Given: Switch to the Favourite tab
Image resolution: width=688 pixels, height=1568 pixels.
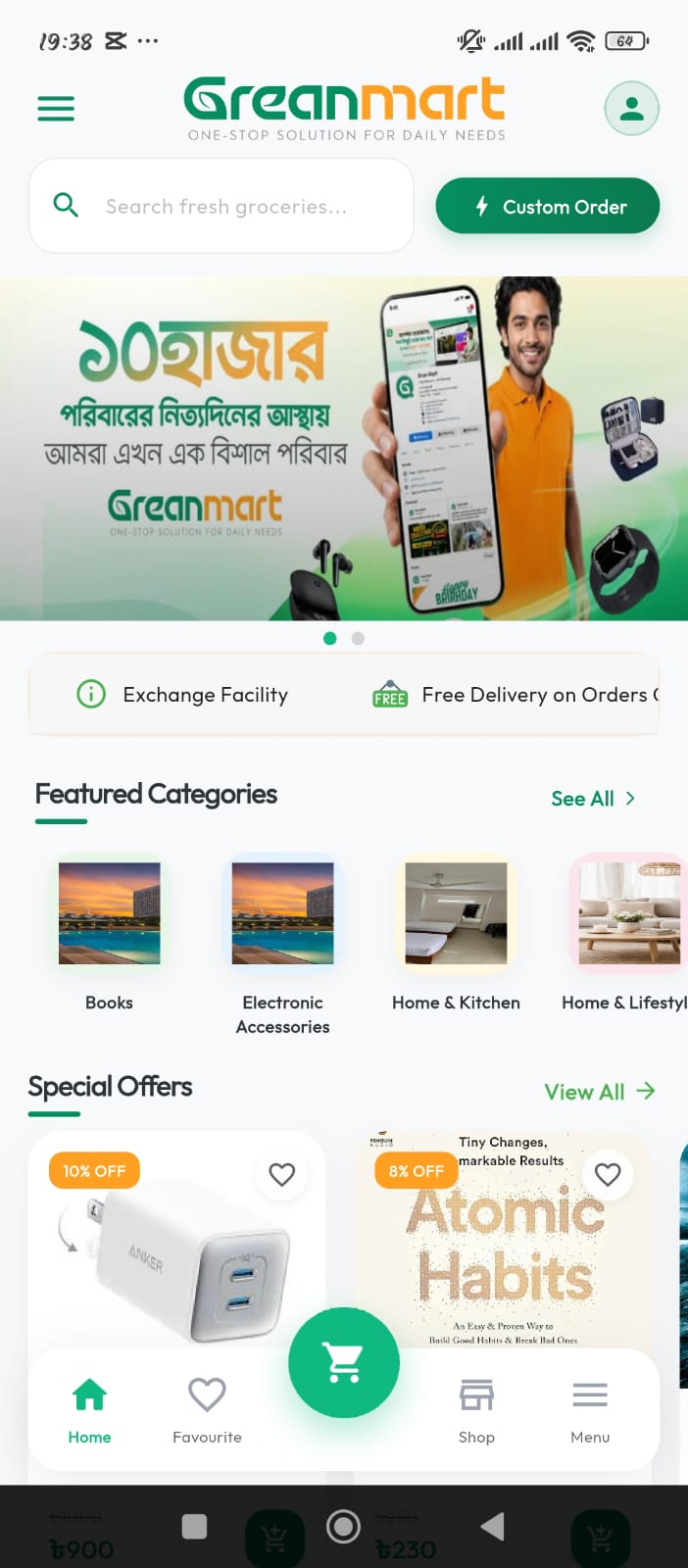Looking at the screenshot, I should [207, 1409].
